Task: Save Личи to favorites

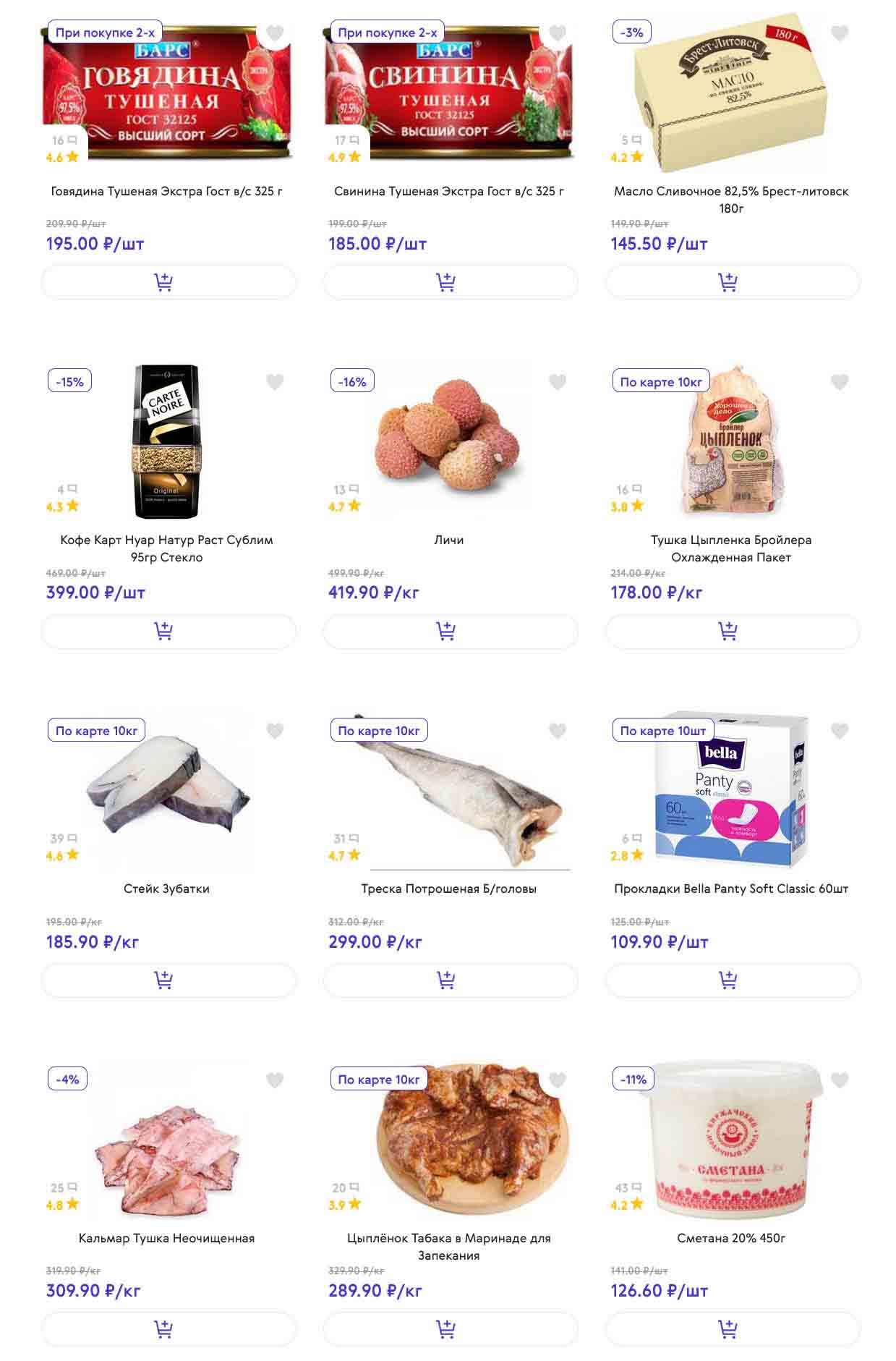Action: coord(558,382)
